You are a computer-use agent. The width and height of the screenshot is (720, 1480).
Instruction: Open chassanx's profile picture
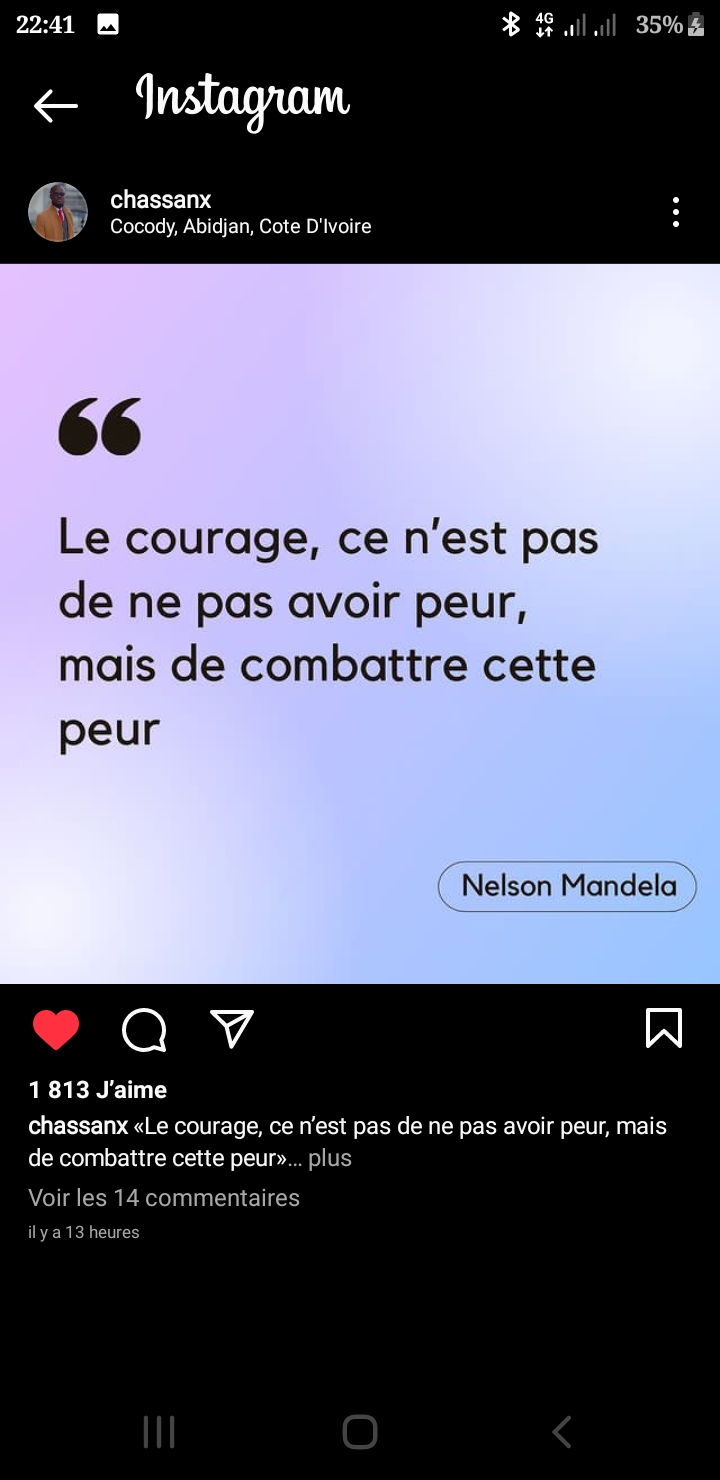tap(58, 212)
